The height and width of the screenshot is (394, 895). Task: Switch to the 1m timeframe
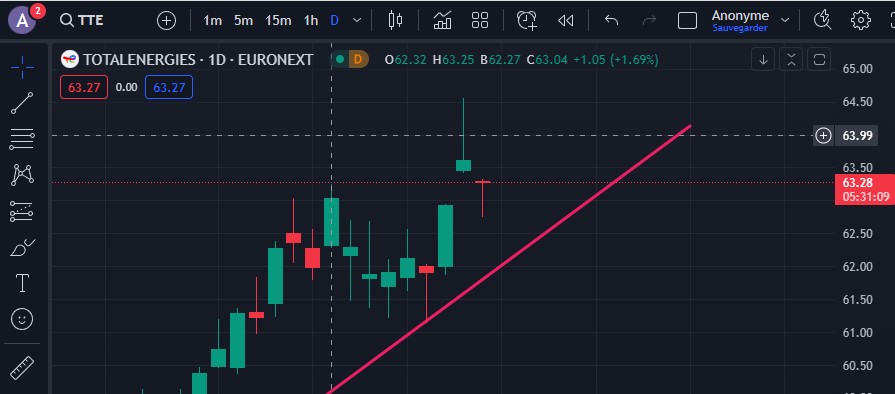pyautogui.click(x=212, y=21)
